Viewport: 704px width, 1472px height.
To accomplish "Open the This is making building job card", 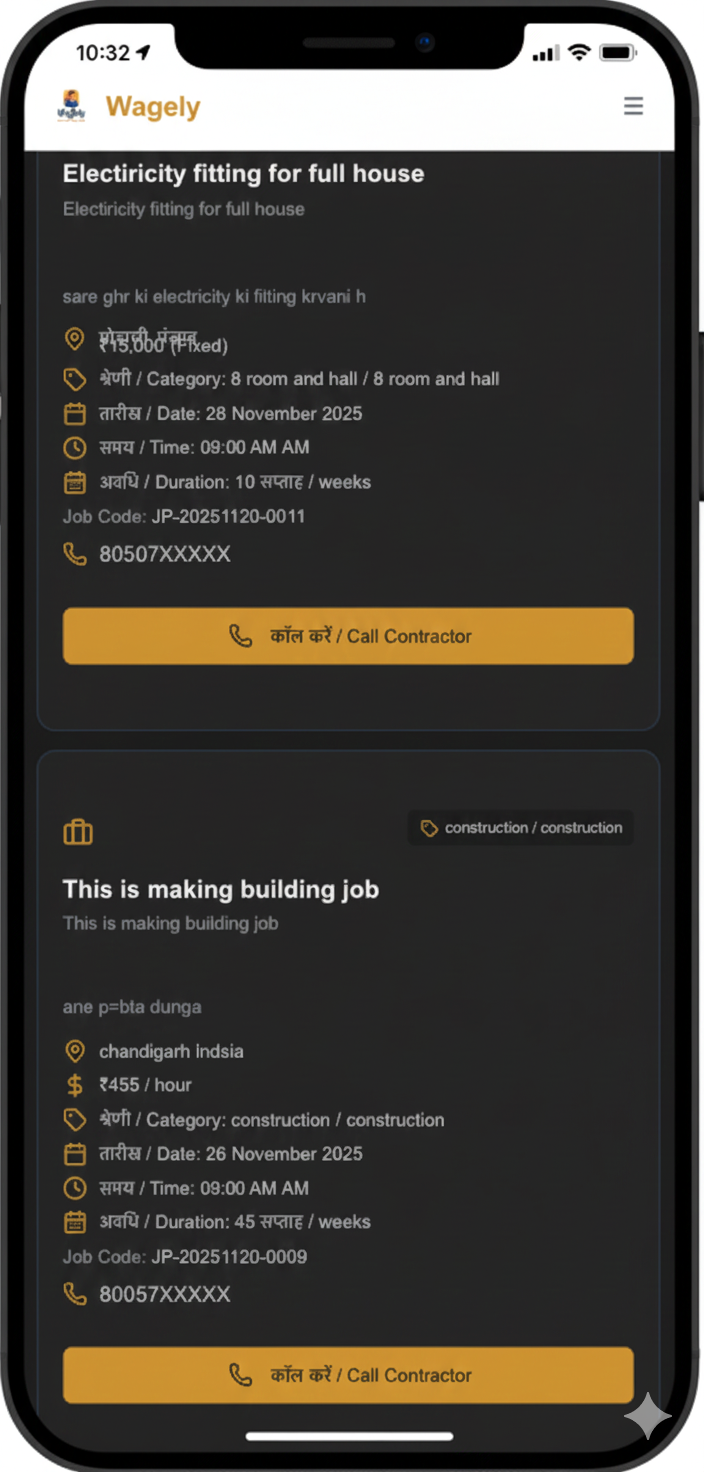I will coord(220,889).
